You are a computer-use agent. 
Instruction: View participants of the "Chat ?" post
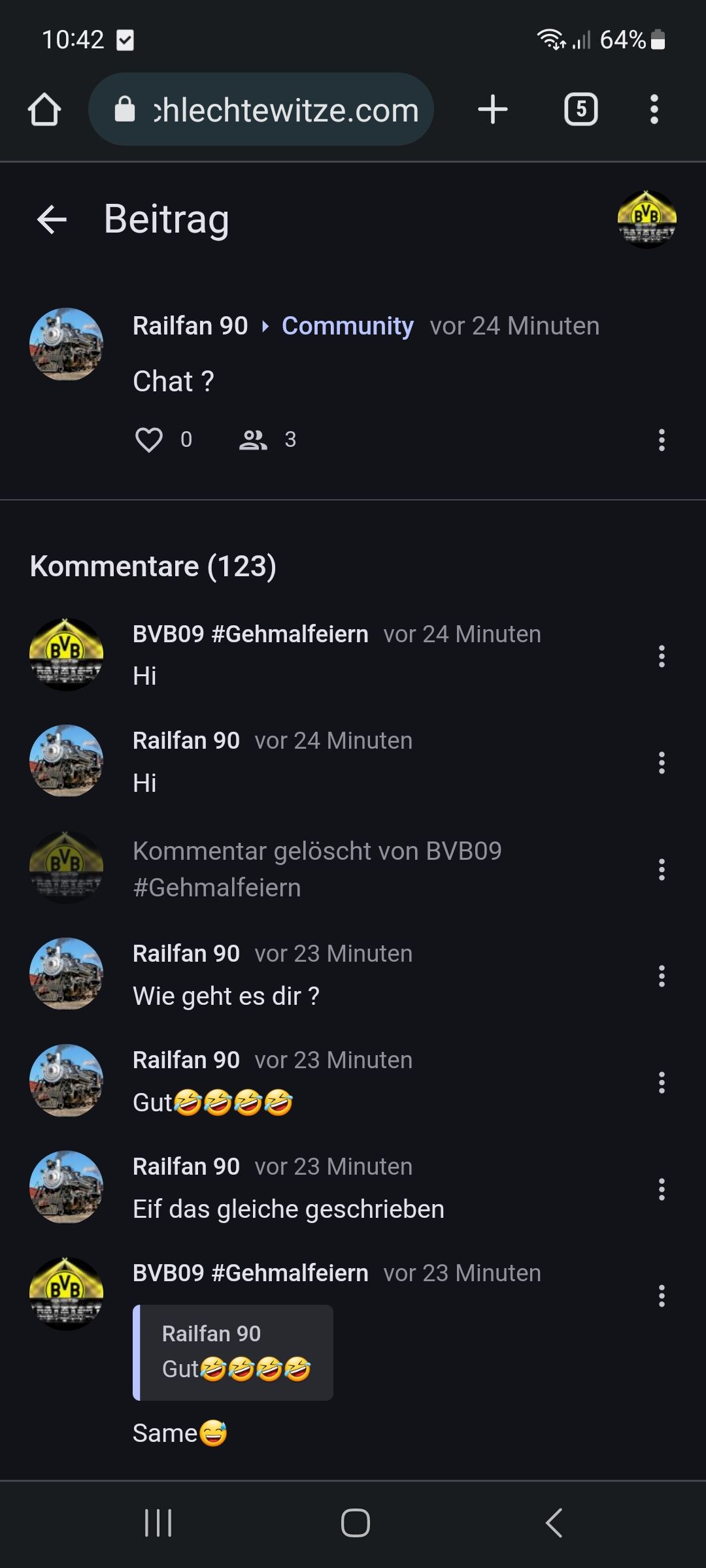pos(254,440)
